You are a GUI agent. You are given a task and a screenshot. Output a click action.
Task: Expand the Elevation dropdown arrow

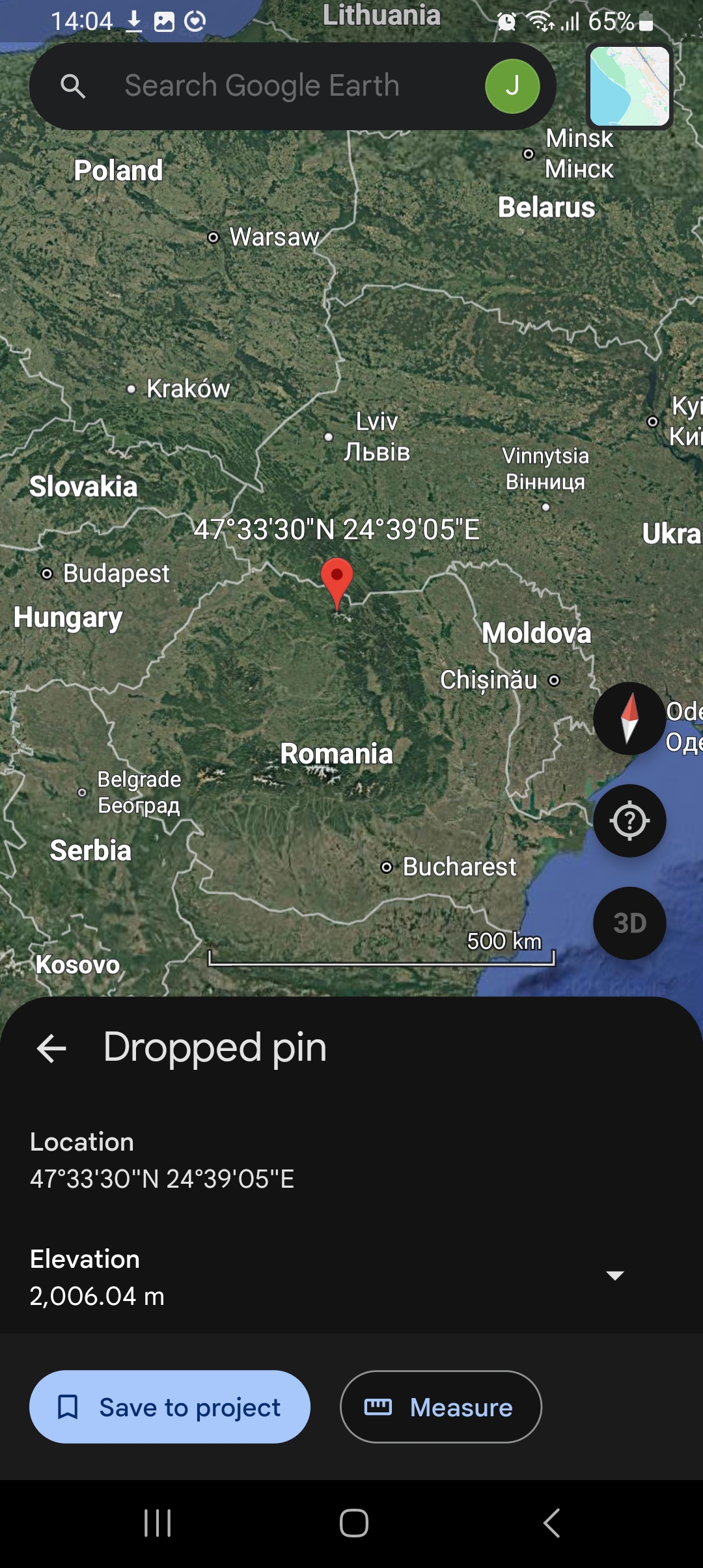coord(615,1275)
